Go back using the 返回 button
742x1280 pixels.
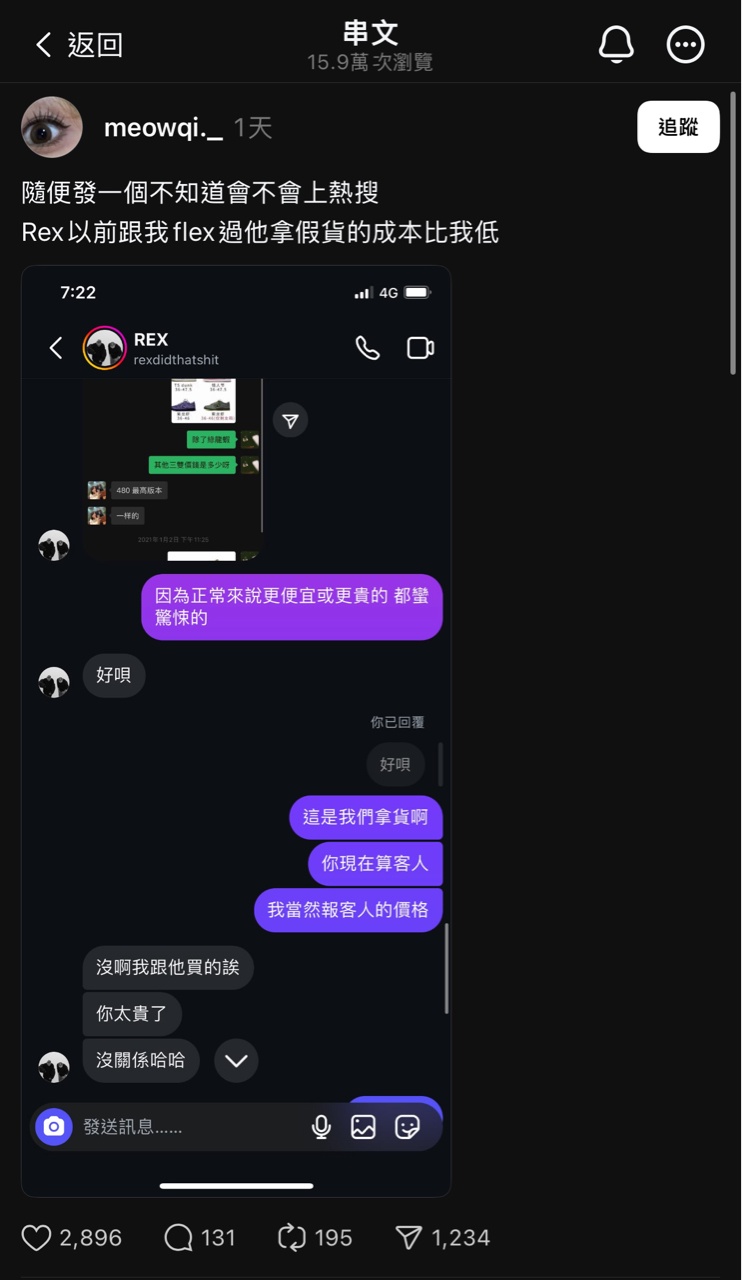click(79, 44)
